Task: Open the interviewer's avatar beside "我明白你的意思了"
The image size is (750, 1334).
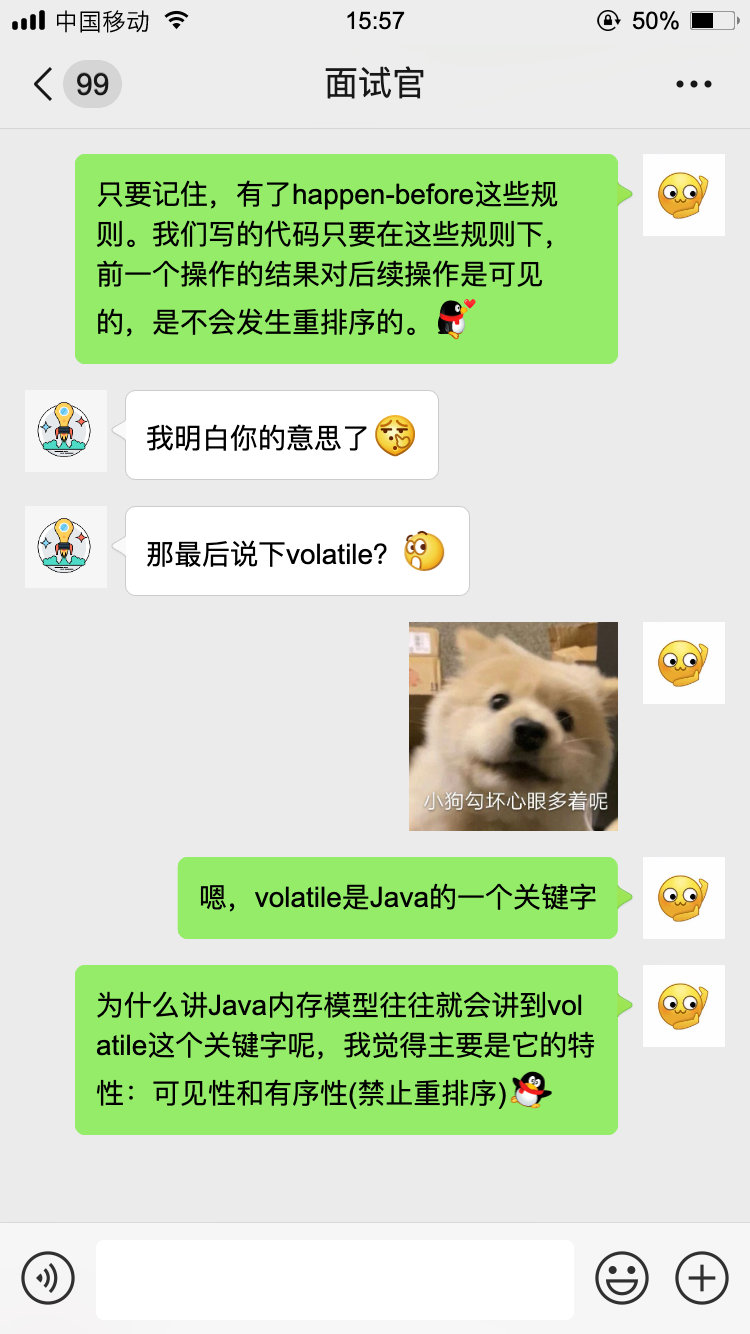Action: click(x=65, y=431)
